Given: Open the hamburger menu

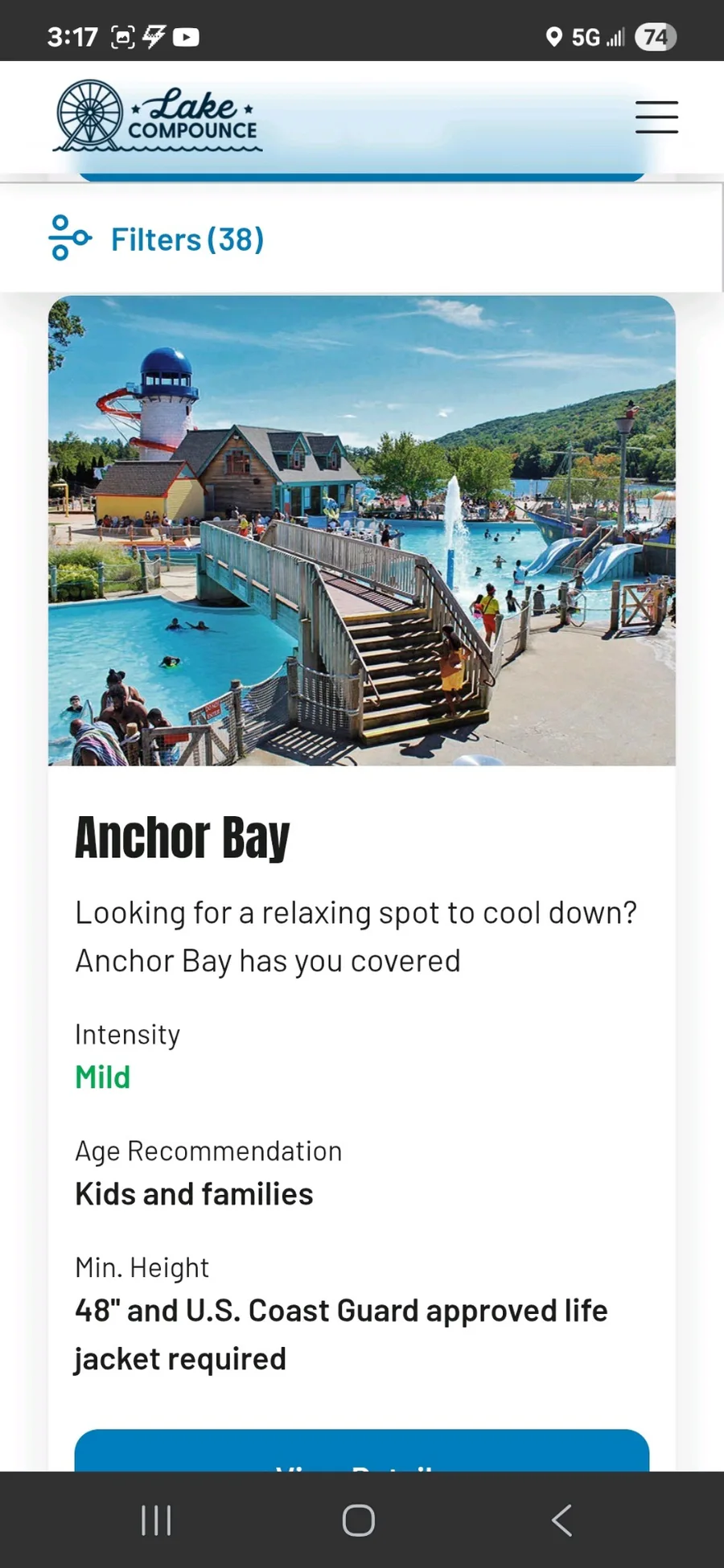Looking at the screenshot, I should 656,117.
